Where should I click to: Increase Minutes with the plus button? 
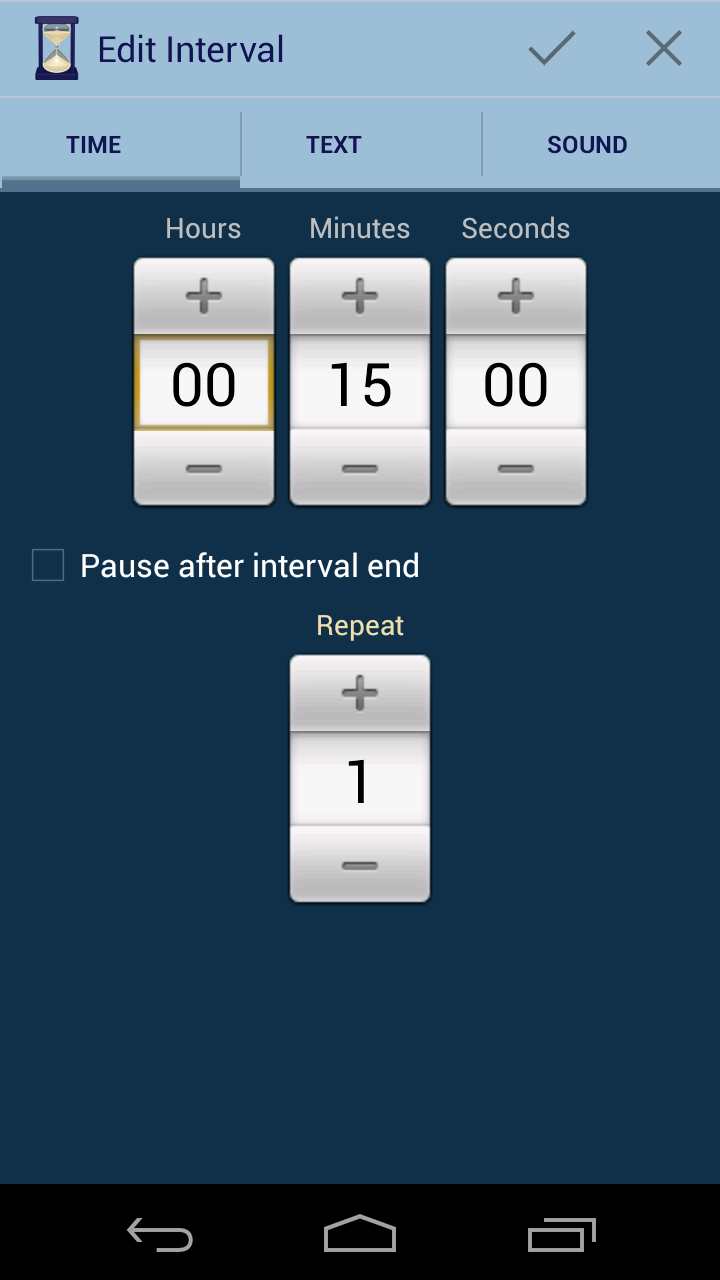click(x=360, y=297)
